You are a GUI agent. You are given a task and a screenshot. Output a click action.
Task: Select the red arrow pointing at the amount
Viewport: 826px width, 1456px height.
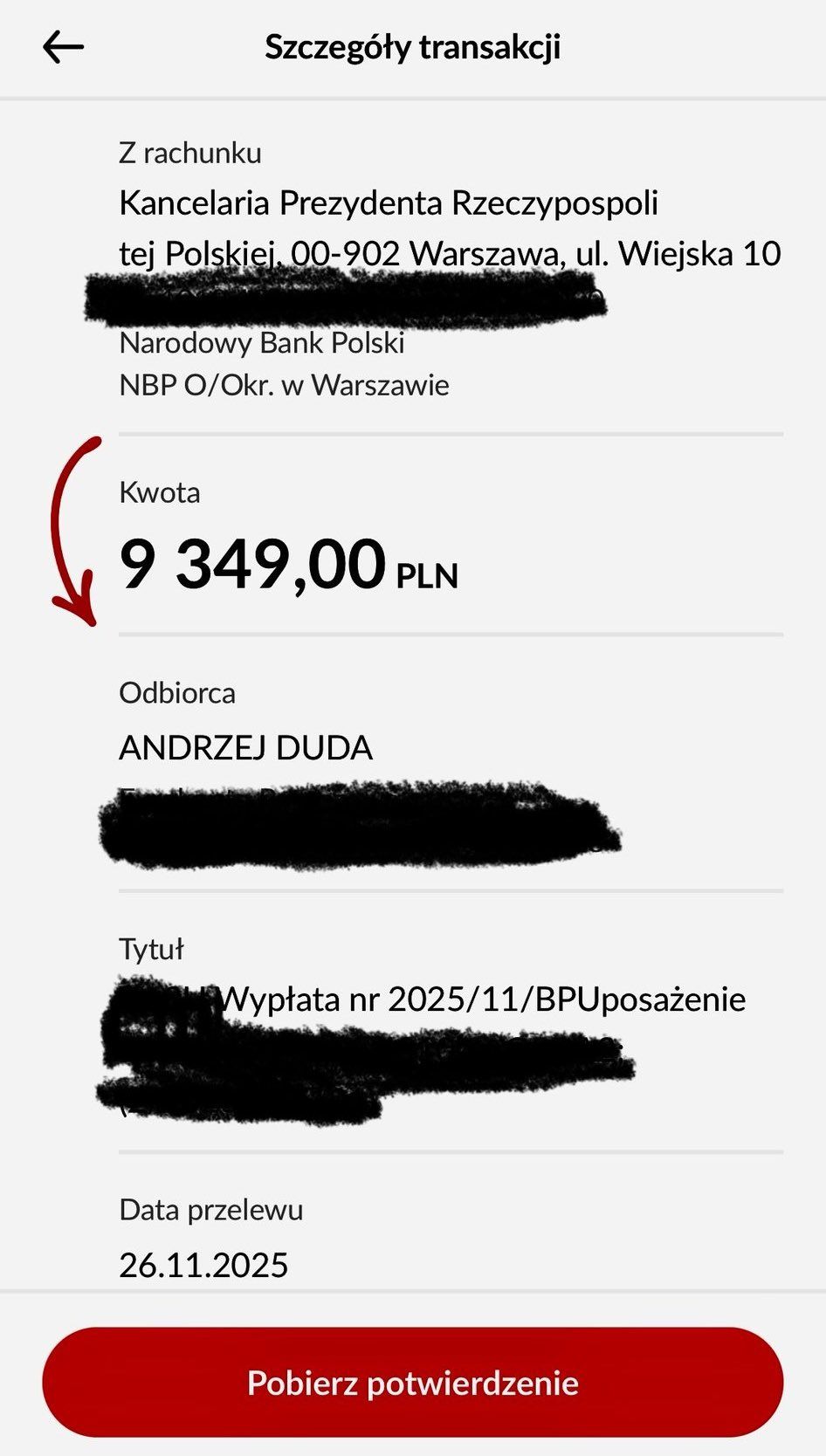click(74, 524)
